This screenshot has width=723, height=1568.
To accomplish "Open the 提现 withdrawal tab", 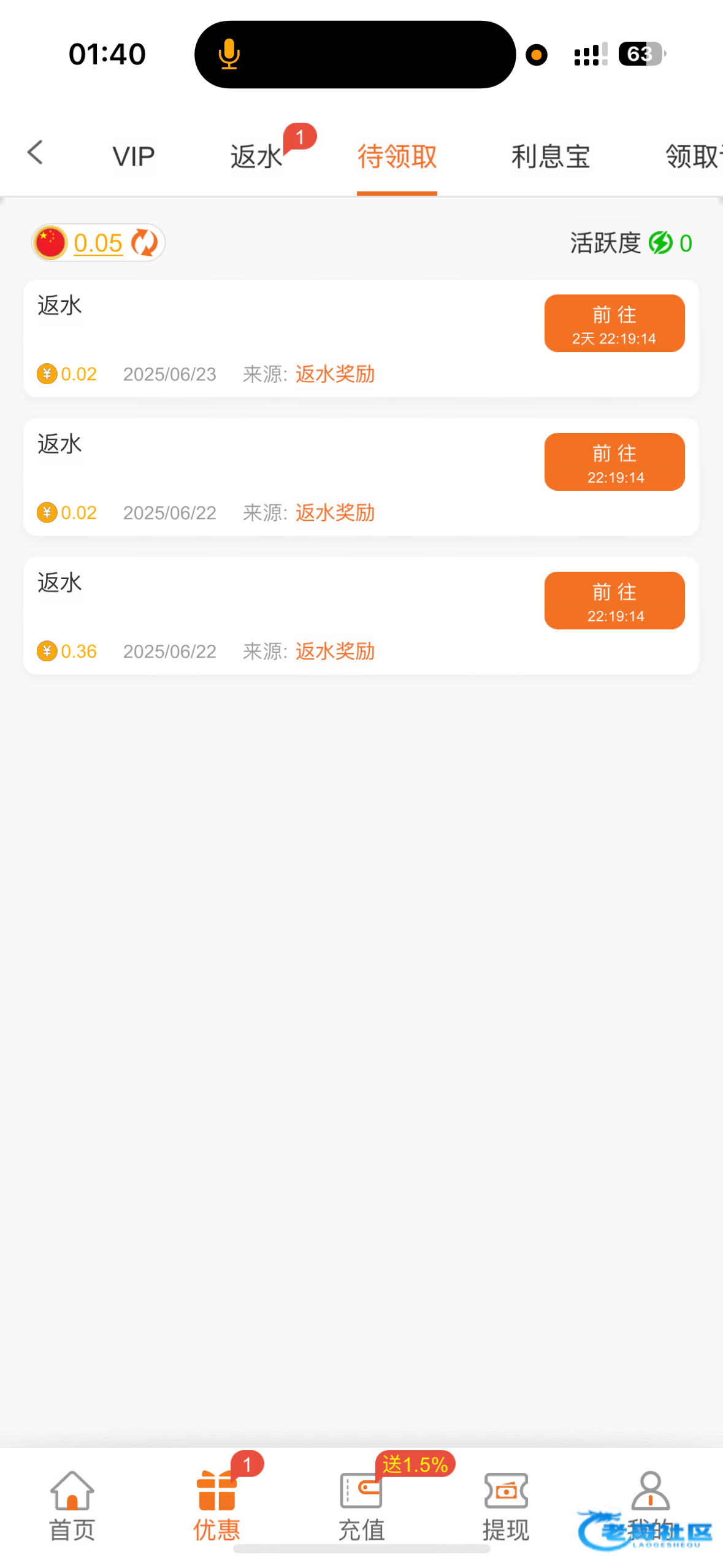I will pyautogui.click(x=505, y=1505).
